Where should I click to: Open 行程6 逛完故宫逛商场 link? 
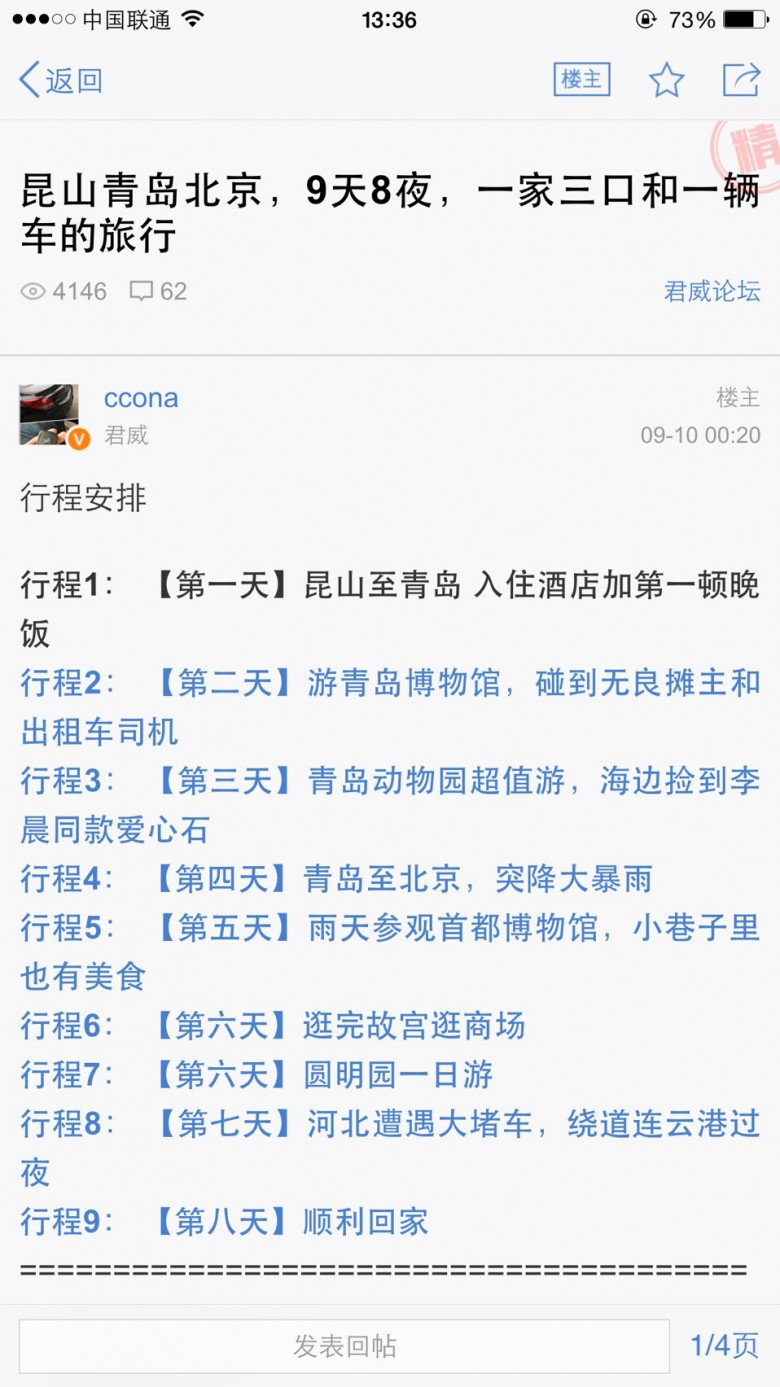pos(273,1025)
